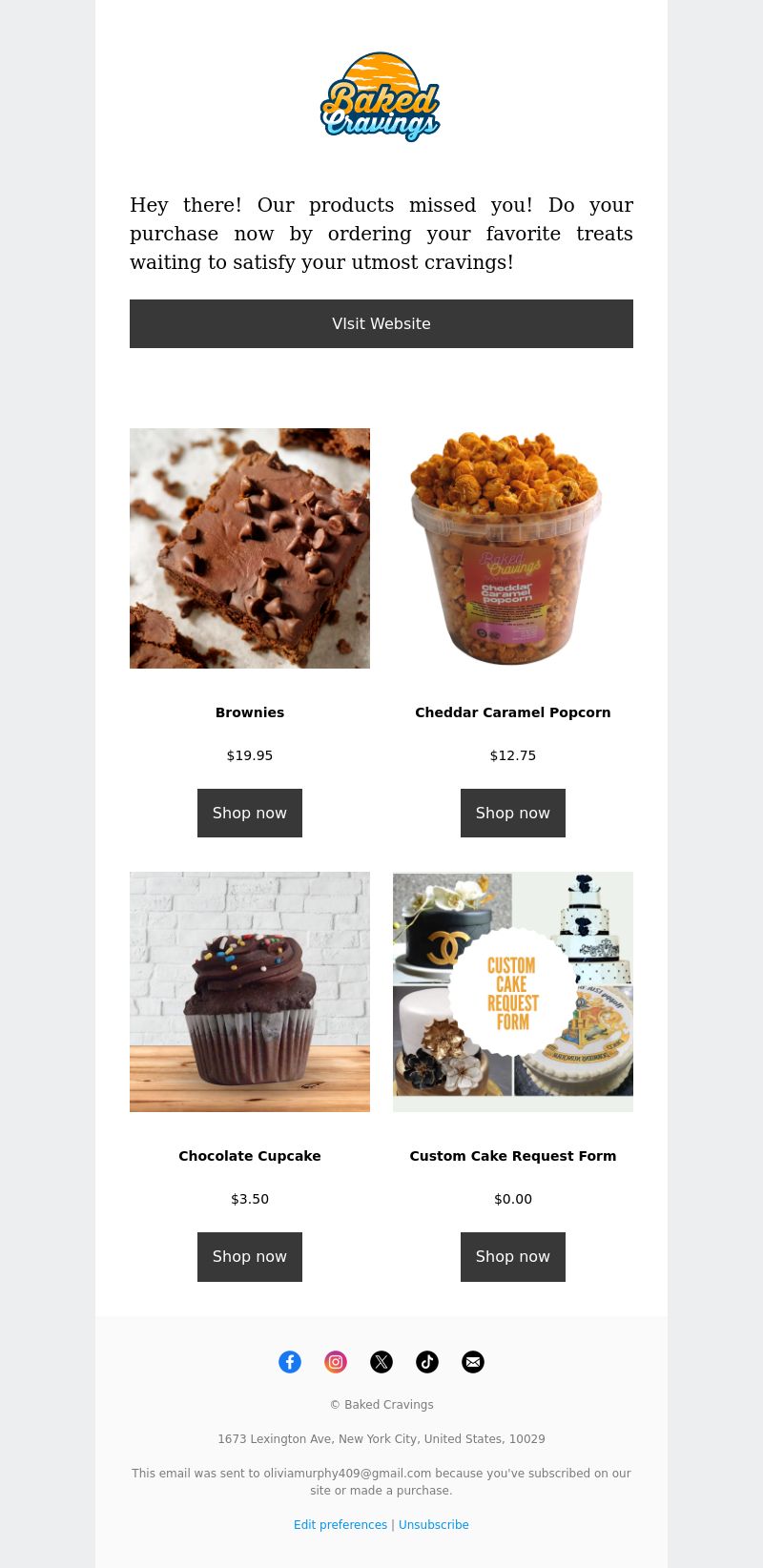Tap the email envelope icon

pyautogui.click(x=473, y=1362)
